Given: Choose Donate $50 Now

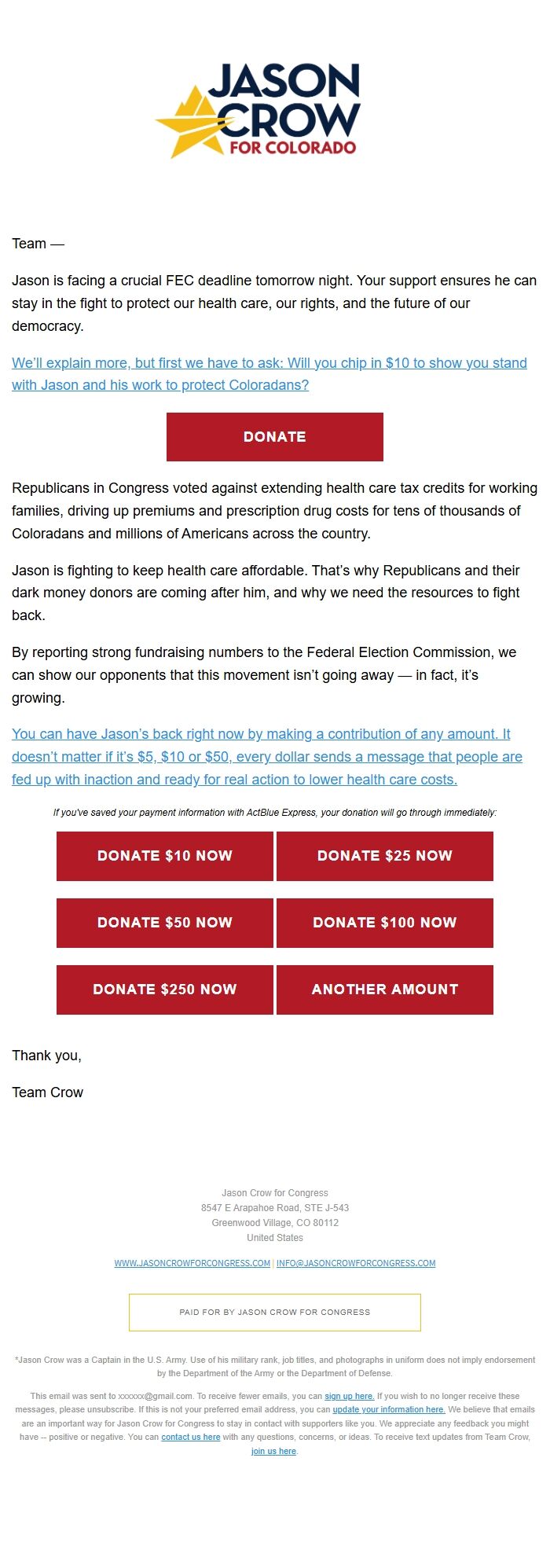Looking at the screenshot, I should (165, 923).
